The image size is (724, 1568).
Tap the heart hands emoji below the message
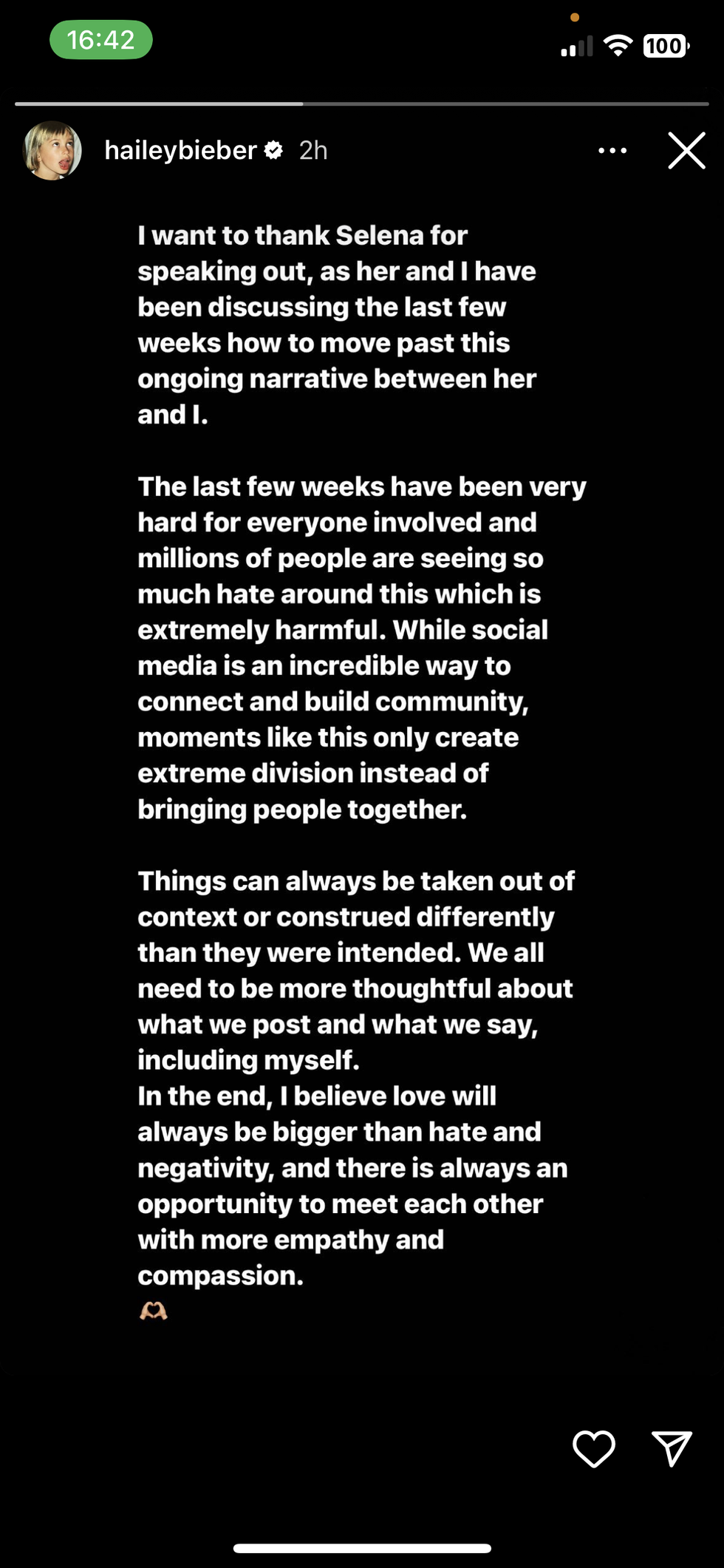click(153, 1310)
